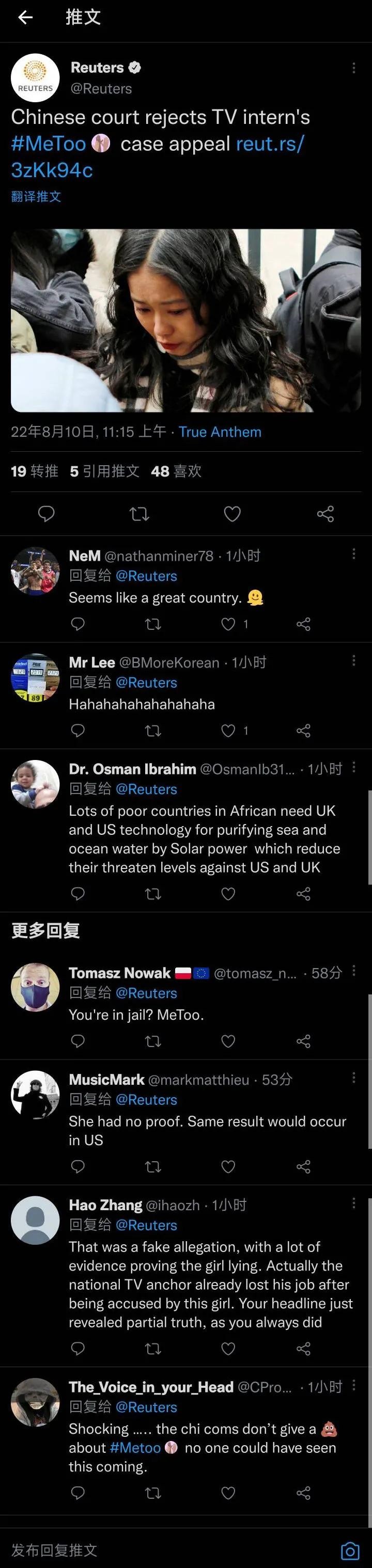Reply to MusicMark's comment
The image size is (372, 1568).
tap(78, 1166)
